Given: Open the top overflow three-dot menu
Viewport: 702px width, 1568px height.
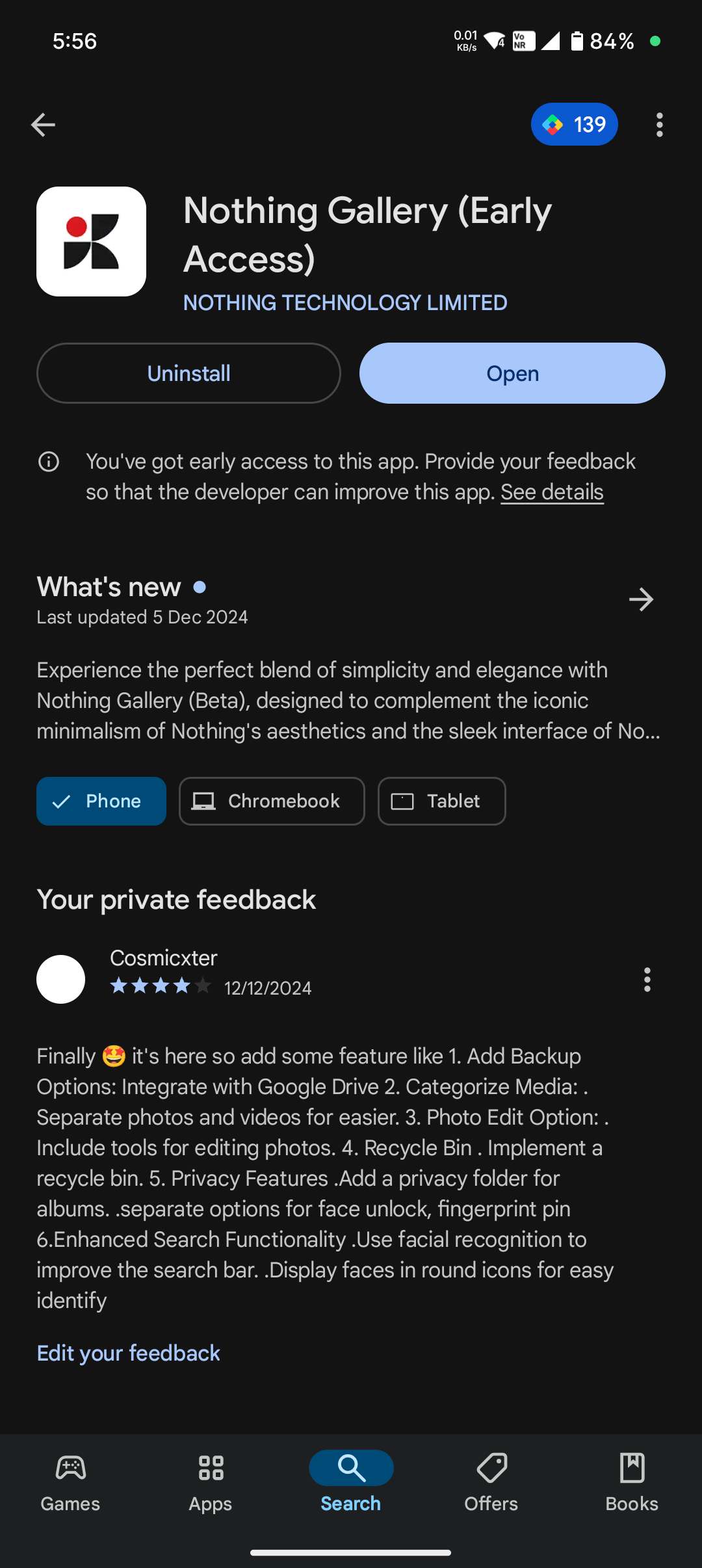Looking at the screenshot, I should tap(658, 124).
